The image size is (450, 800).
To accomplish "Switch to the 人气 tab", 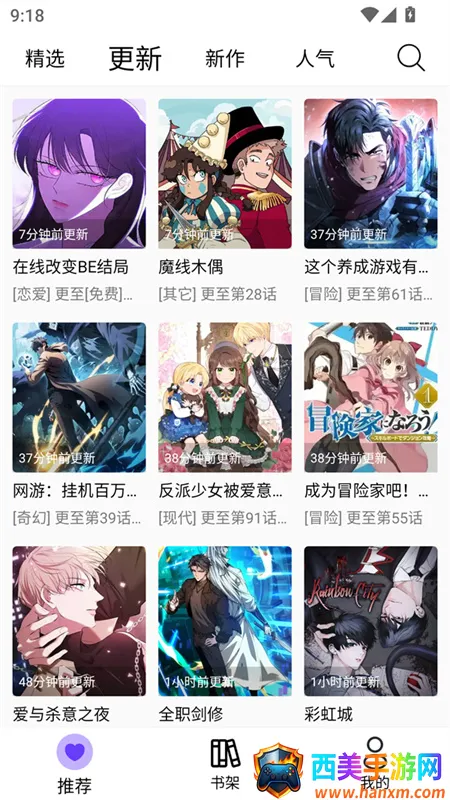I will [315, 59].
